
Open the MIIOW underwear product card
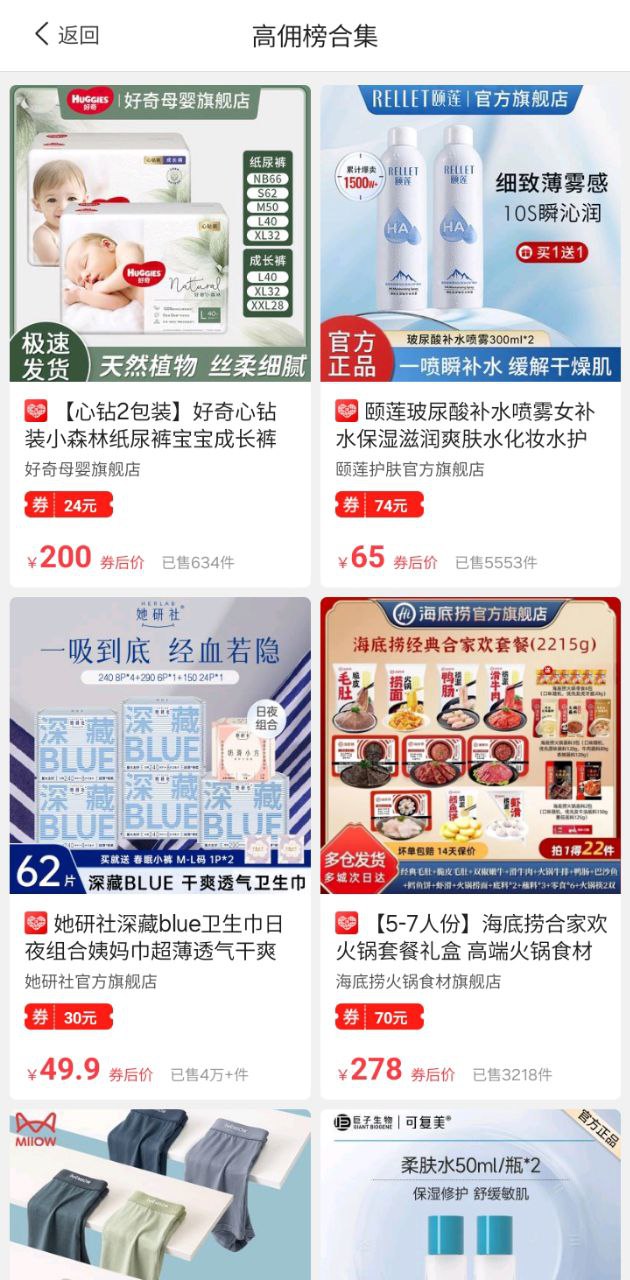(160, 1193)
